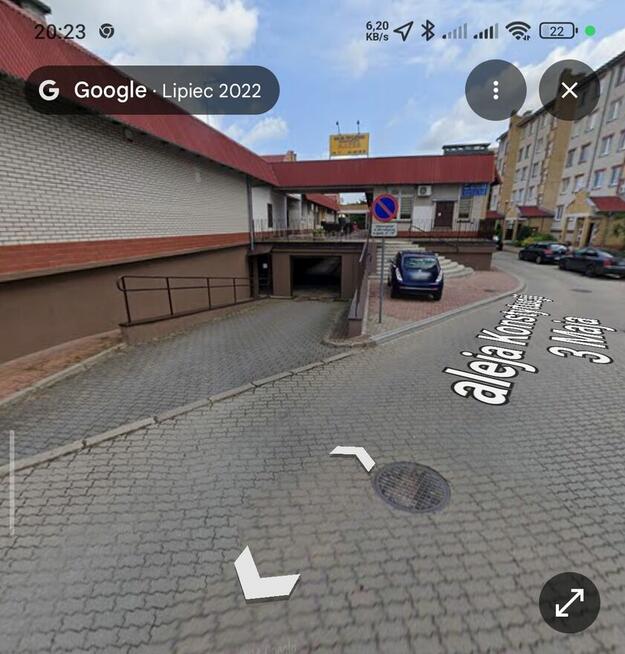The image size is (625, 654).
Task: Expand Street View to full screen
Action: (x=569, y=602)
